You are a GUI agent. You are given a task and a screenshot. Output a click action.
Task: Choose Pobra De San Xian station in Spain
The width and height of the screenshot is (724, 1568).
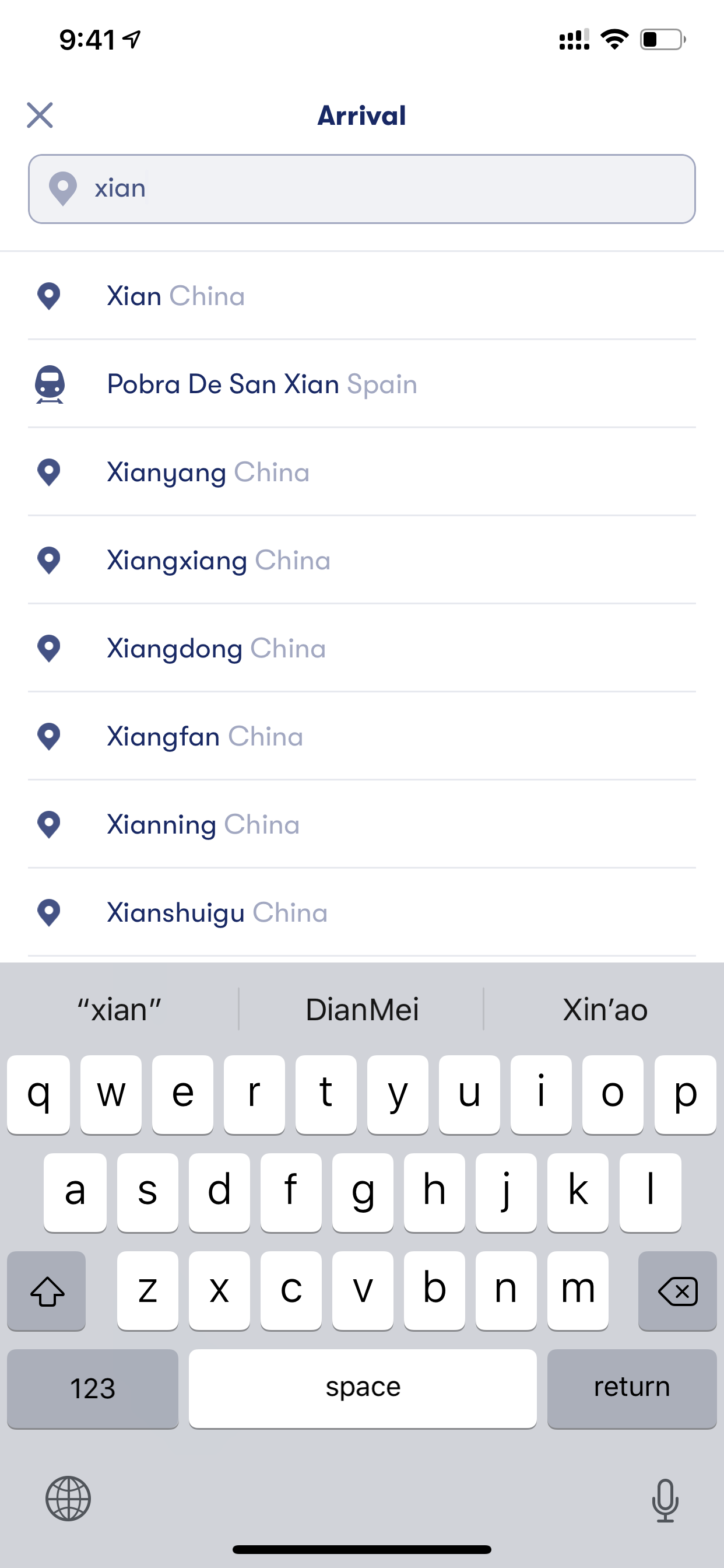click(362, 384)
